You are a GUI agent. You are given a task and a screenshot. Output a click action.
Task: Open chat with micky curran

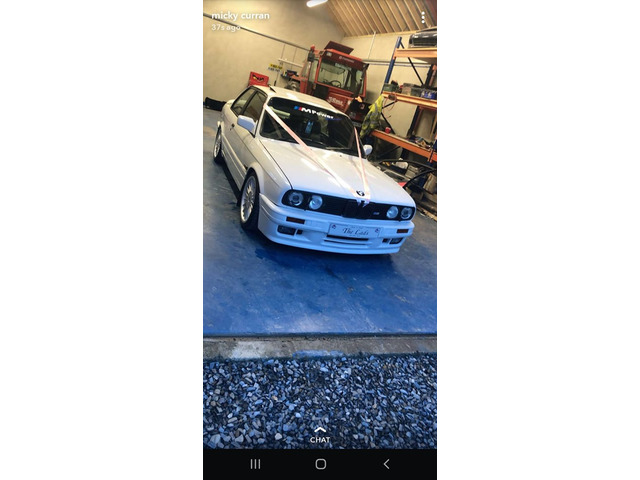pos(320,434)
